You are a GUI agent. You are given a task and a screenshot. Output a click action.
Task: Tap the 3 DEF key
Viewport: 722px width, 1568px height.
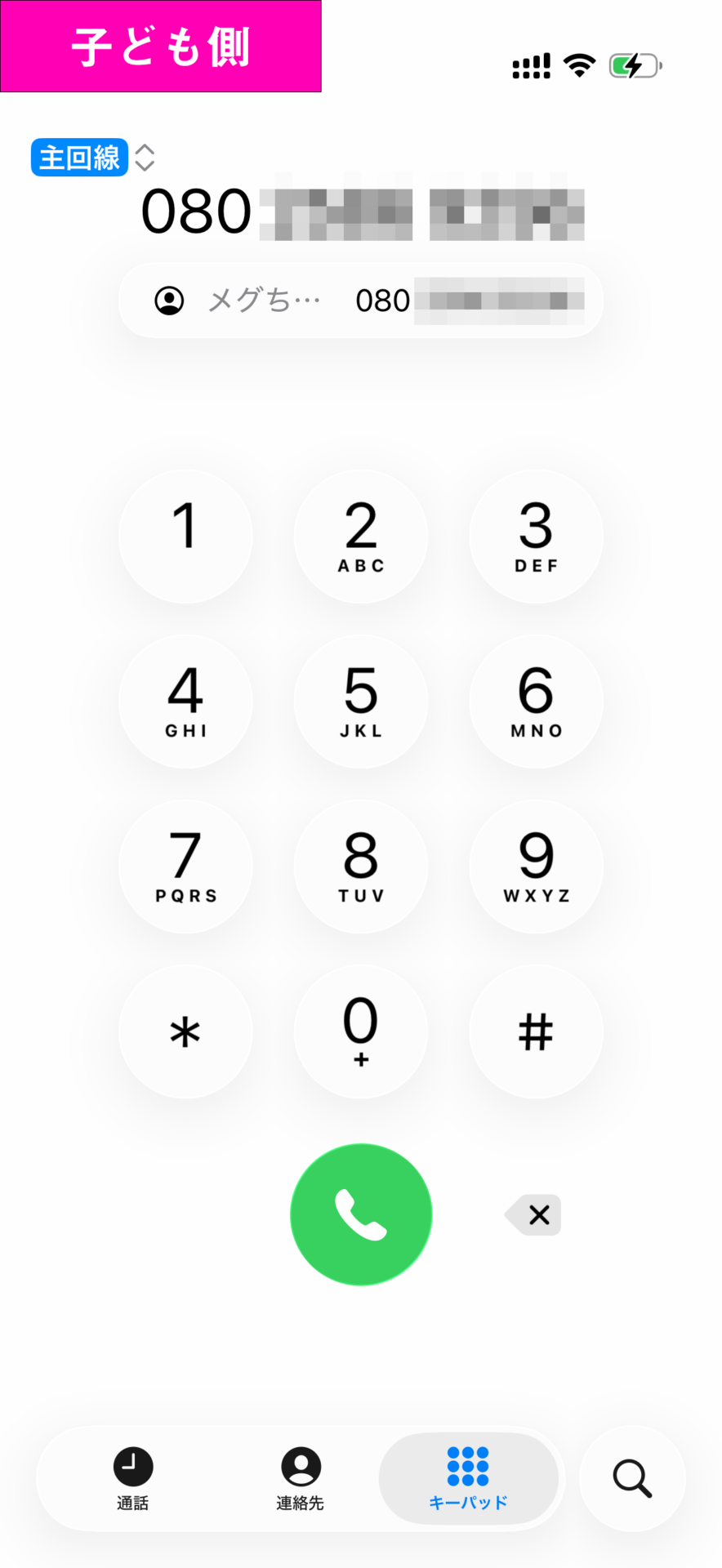pos(536,536)
